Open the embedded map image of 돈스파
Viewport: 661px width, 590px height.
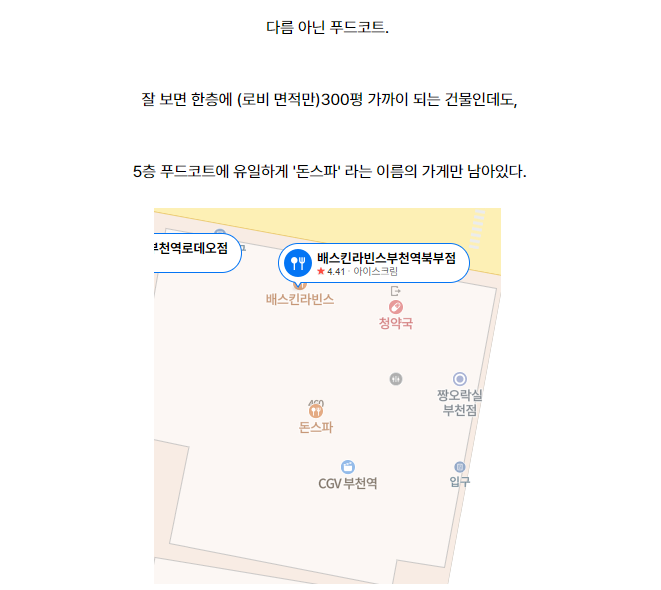[327, 396]
